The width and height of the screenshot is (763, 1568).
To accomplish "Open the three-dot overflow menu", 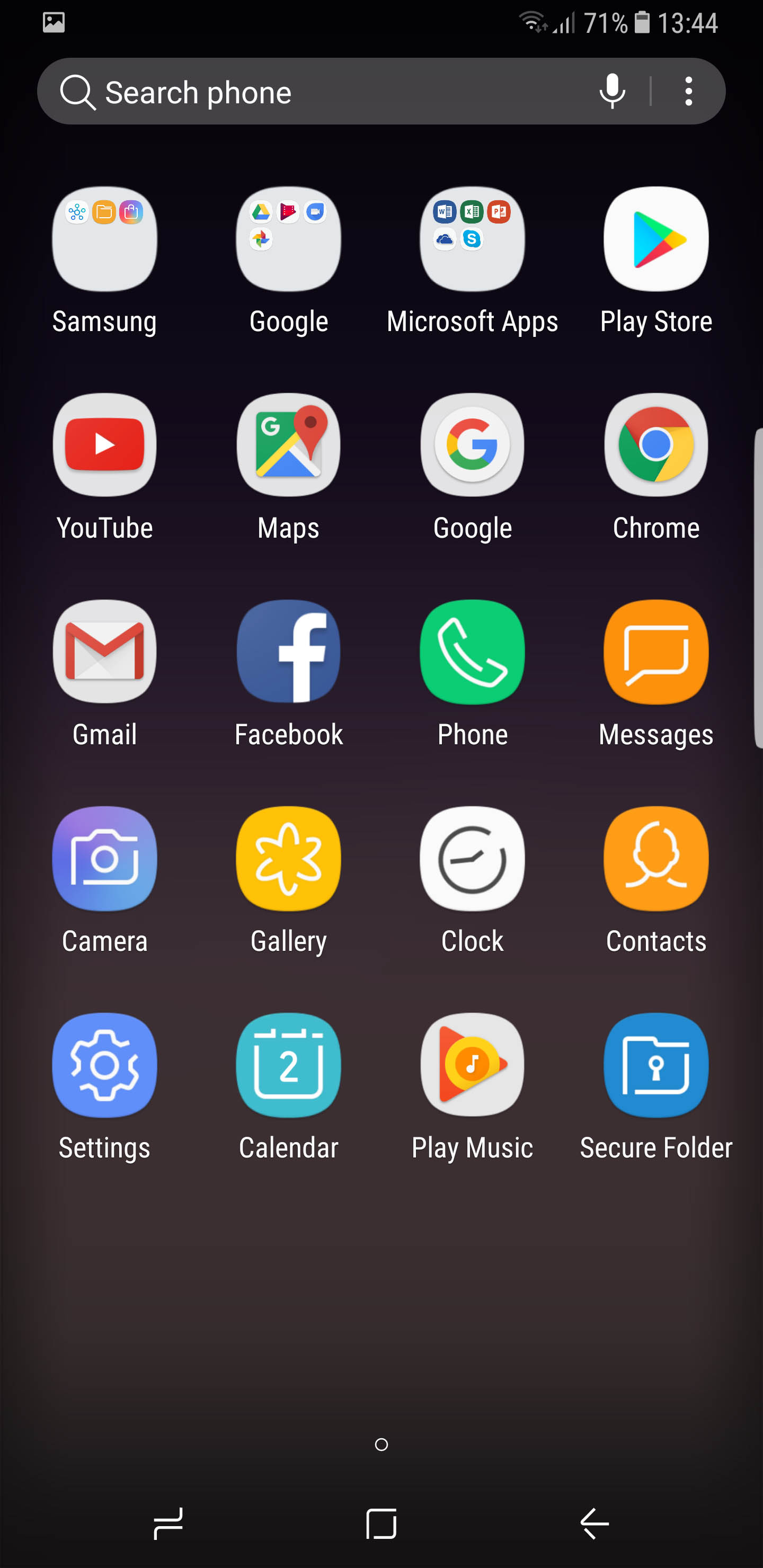I will 689,91.
